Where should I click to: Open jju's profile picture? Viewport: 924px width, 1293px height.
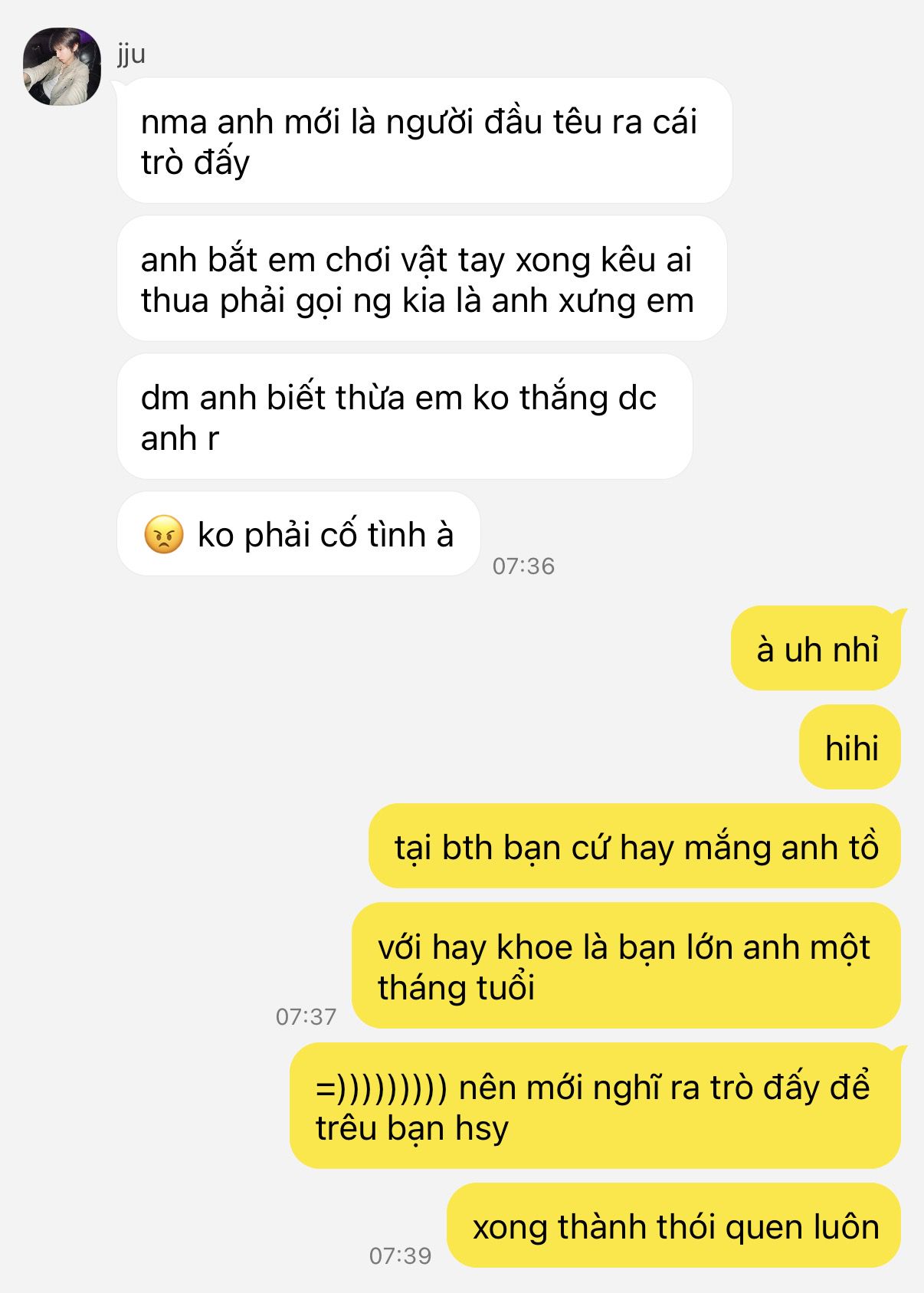point(62,67)
